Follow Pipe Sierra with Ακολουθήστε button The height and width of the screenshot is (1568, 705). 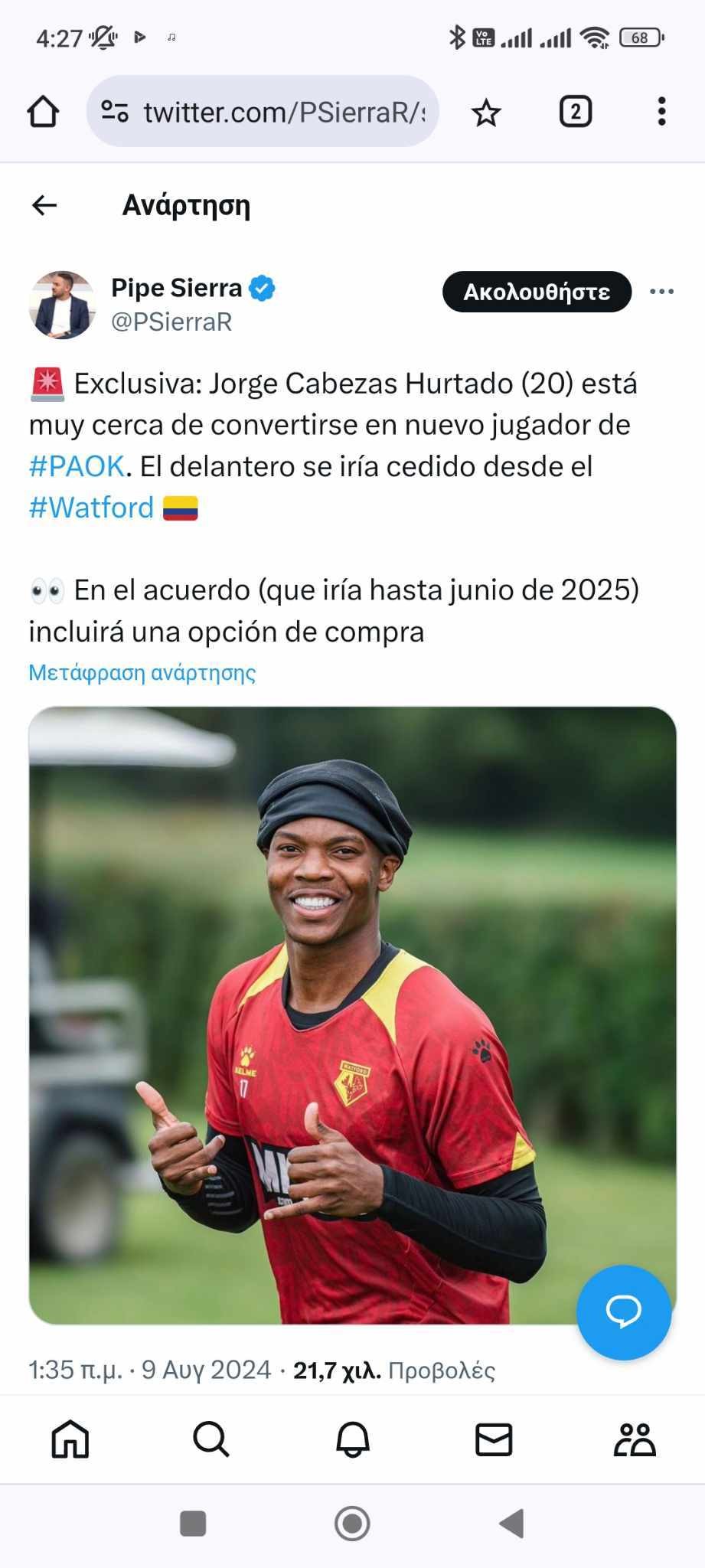pos(537,292)
